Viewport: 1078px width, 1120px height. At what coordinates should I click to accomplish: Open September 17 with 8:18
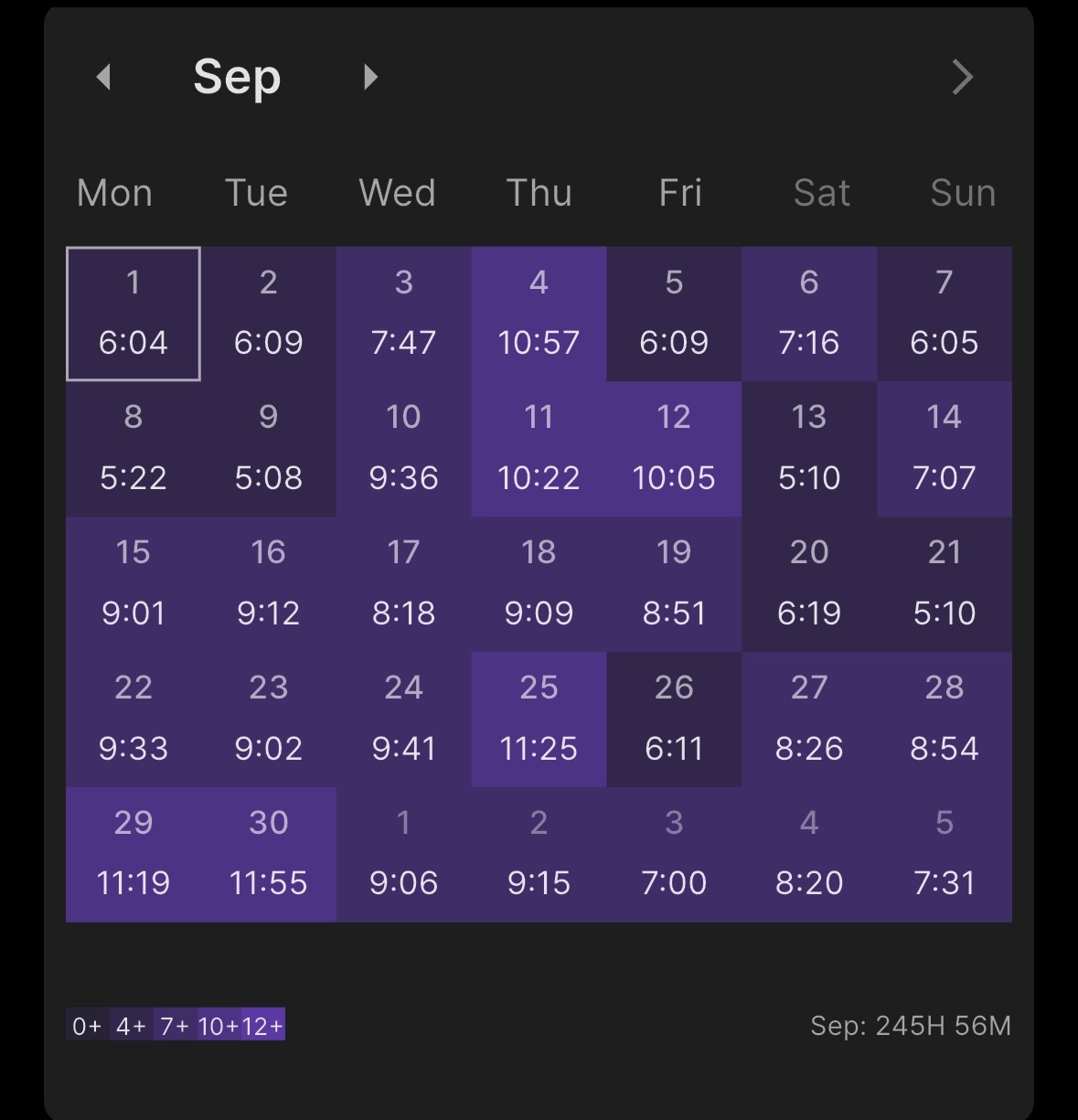tap(403, 584)
